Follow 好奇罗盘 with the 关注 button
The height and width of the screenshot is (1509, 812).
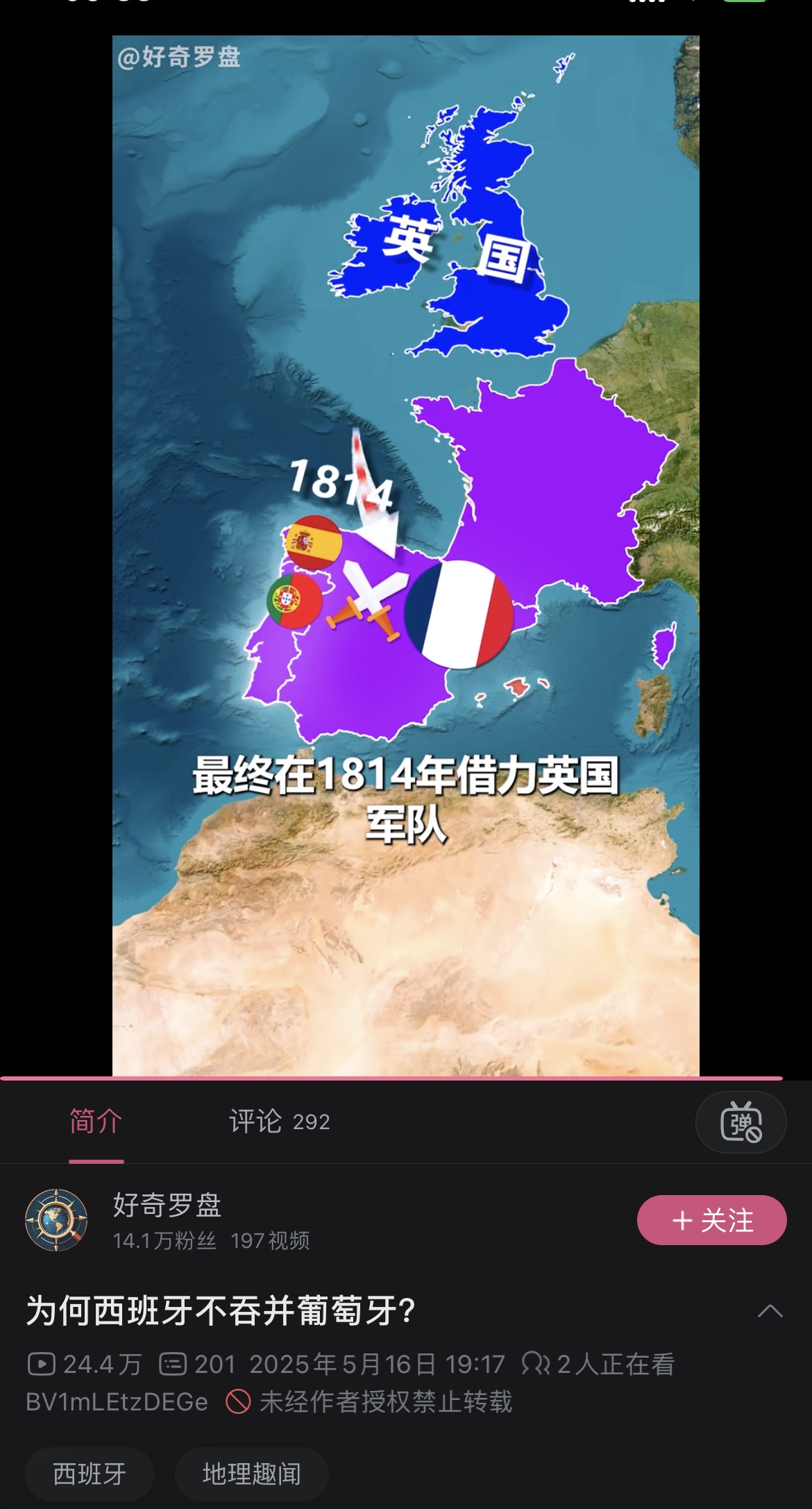pos(711,1220)
